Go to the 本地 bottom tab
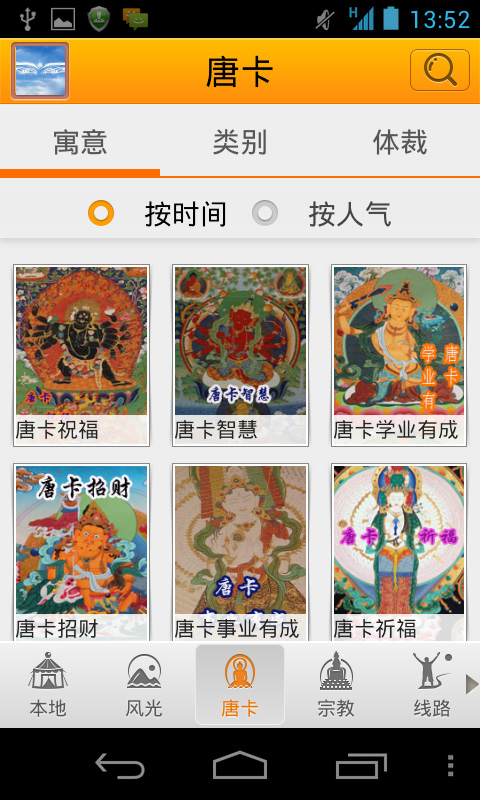The image size is (480, 800). pyautogui.click(x=48, y=684)
